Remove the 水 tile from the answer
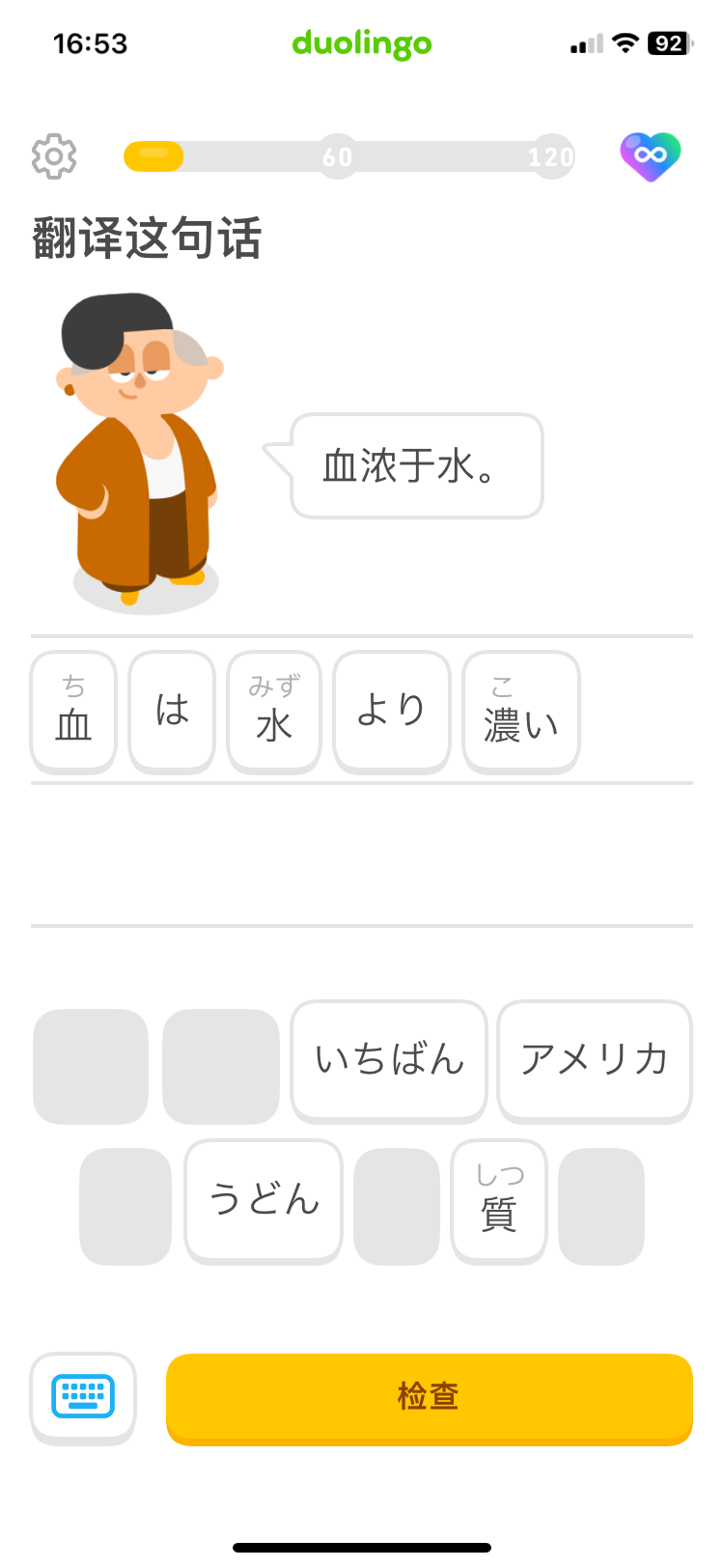Viewport: 724px width, 1568px height. (274, 713)
